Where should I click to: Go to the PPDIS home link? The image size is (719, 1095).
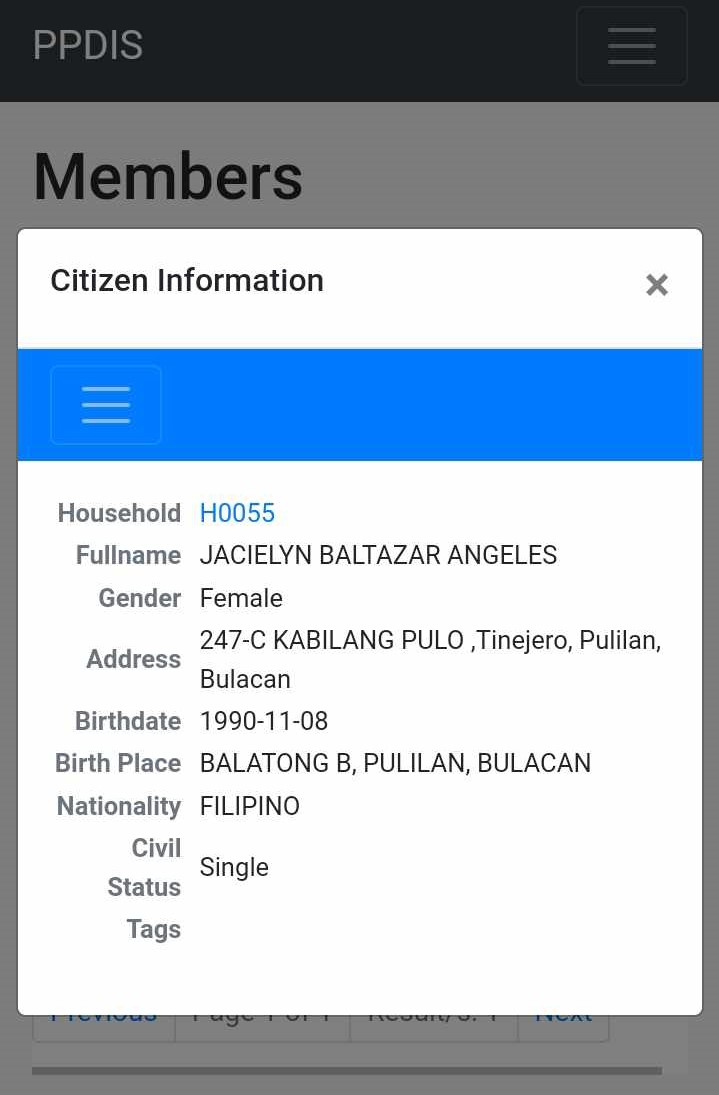(x=88, y=46)
